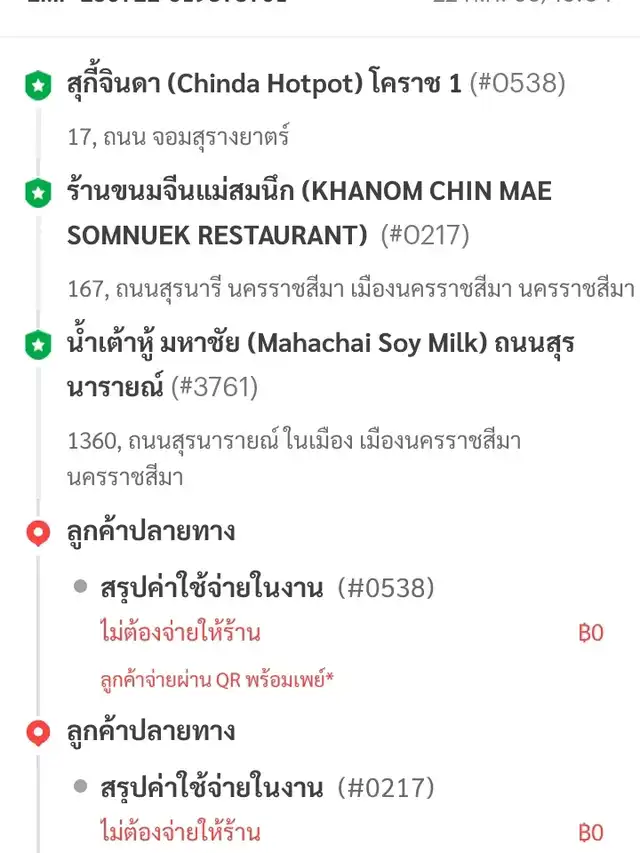Open the KHANOM CHIN MAE SOMNUEK RESTAURANT stop

309,212
